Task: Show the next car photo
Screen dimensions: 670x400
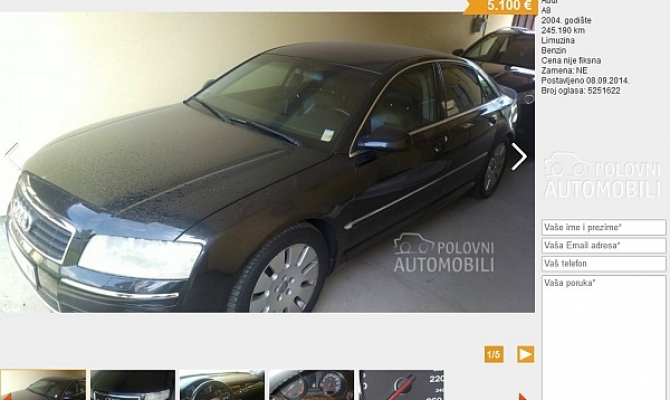Action: [x=519, y=156]
